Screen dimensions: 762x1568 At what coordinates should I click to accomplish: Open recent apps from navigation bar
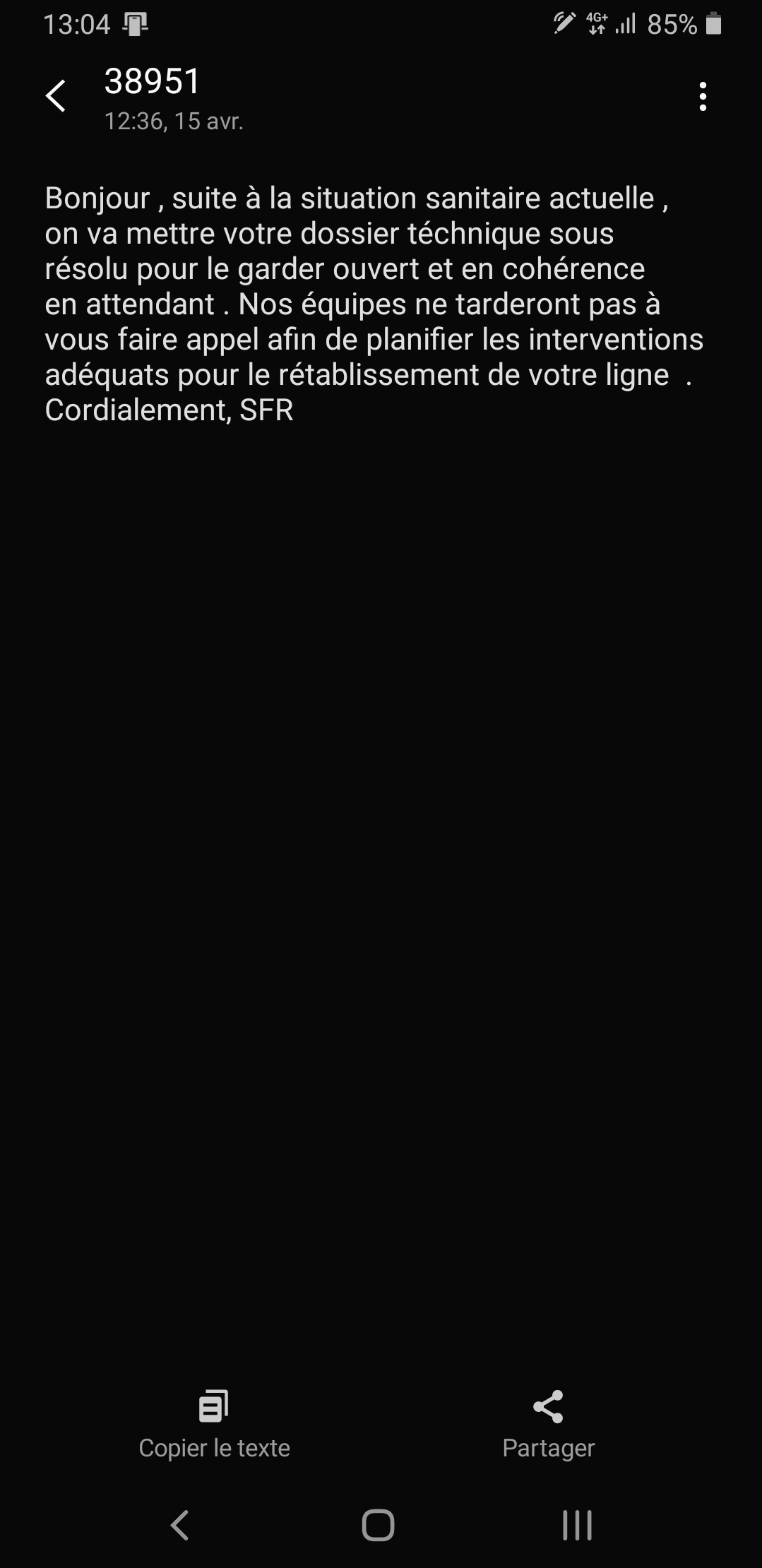point(576,1524)
